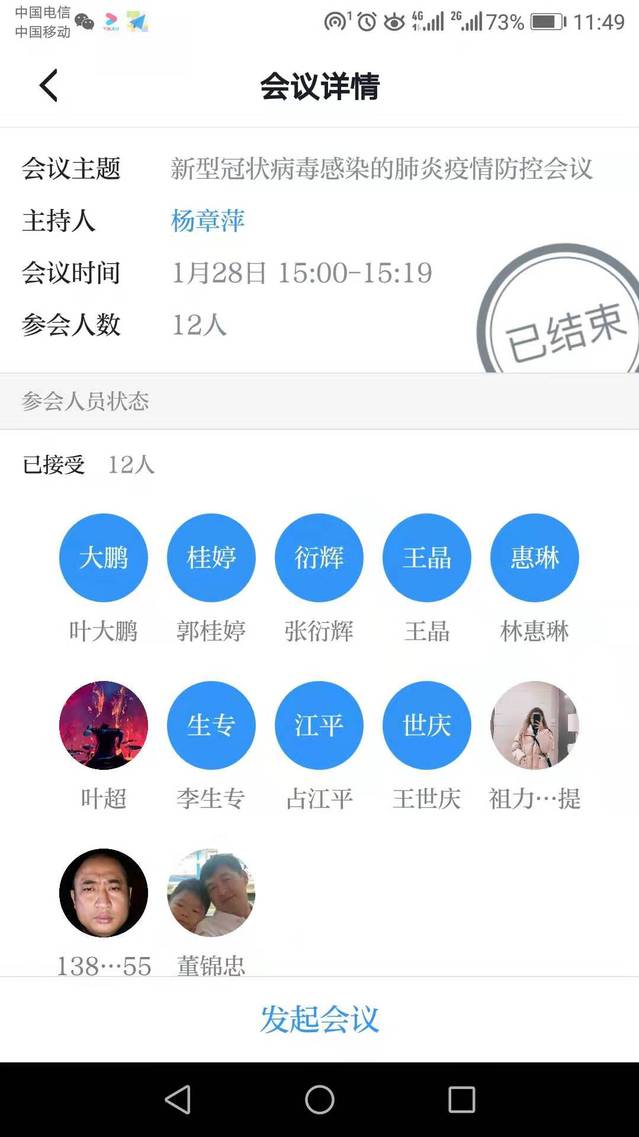Select attendee 张衍辉
The width and height of the screenshot is (639, 1137).
[319, 558]
